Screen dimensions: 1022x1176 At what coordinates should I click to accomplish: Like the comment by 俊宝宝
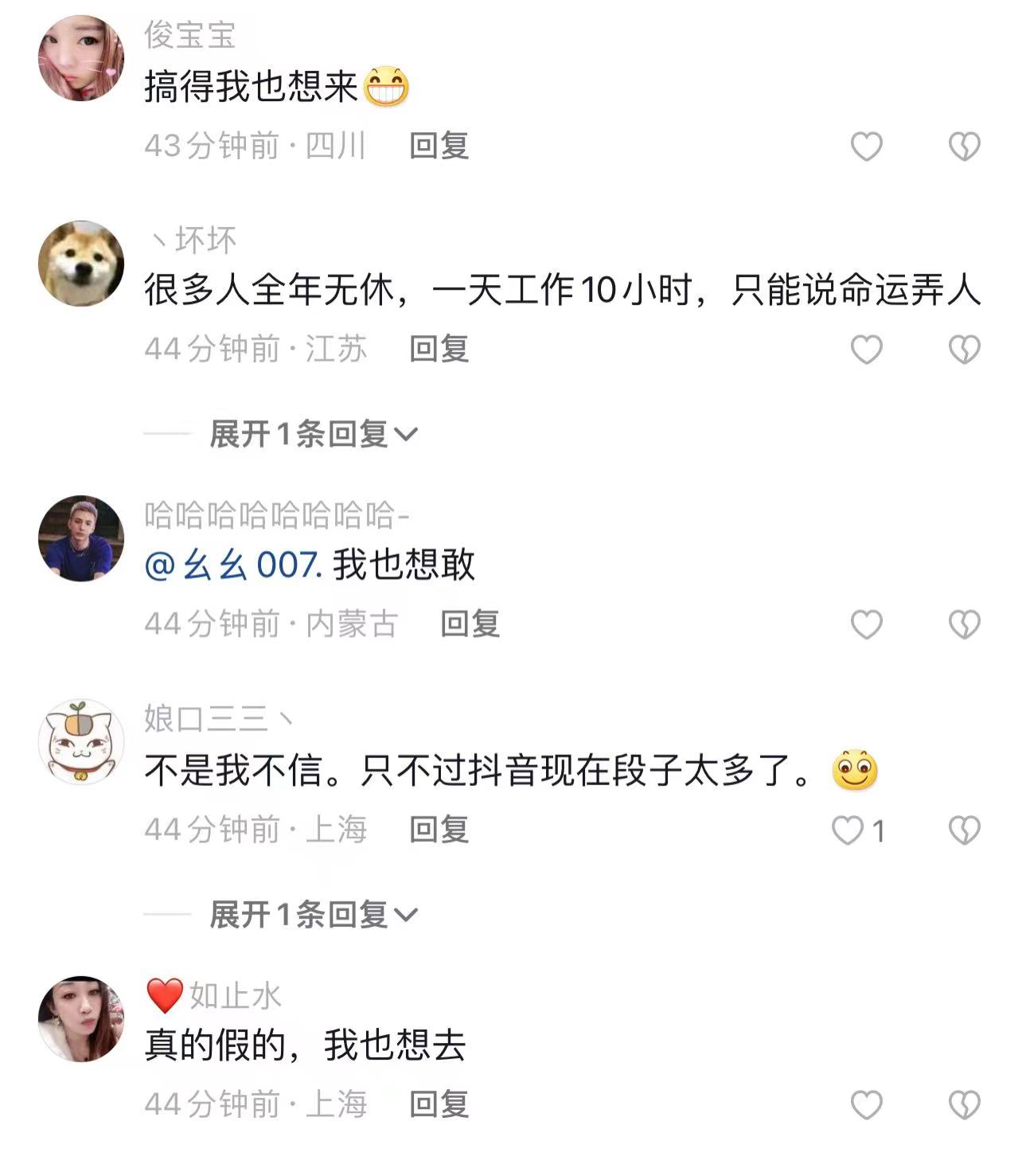[867, 147]
